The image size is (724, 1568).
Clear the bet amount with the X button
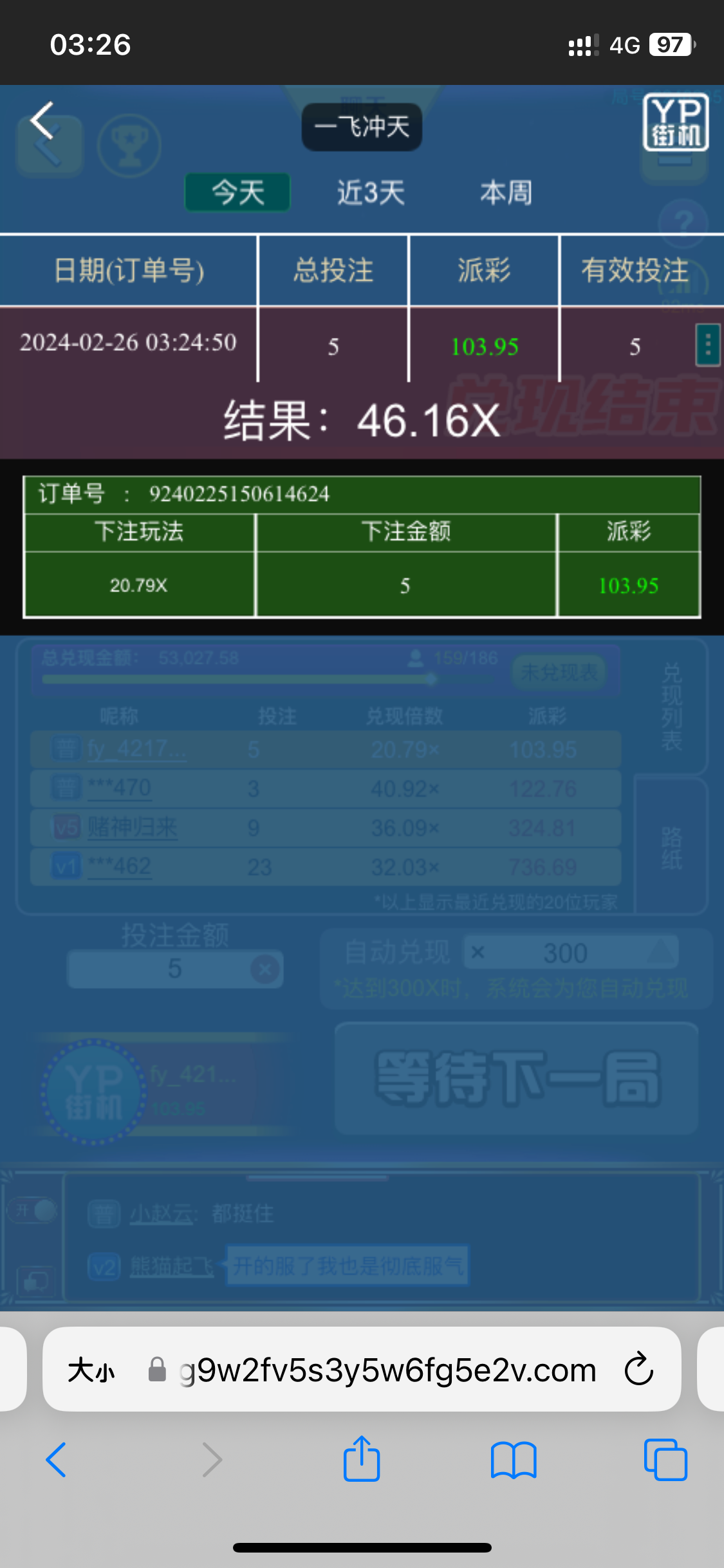pyautogui.click(x=264, y=968)
